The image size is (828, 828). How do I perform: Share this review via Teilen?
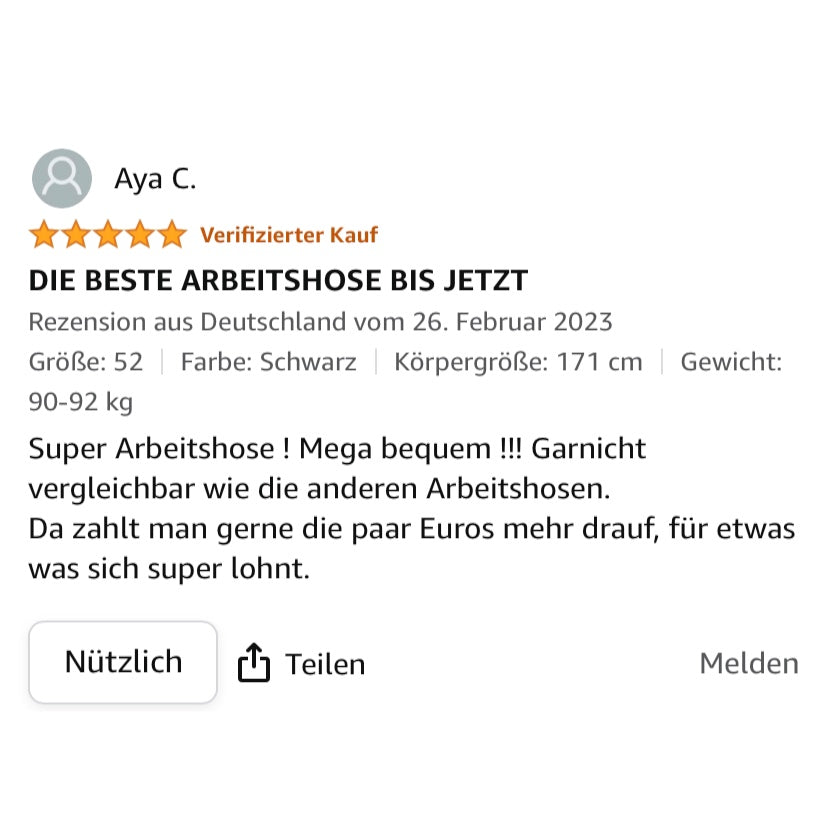pos(302,664)
